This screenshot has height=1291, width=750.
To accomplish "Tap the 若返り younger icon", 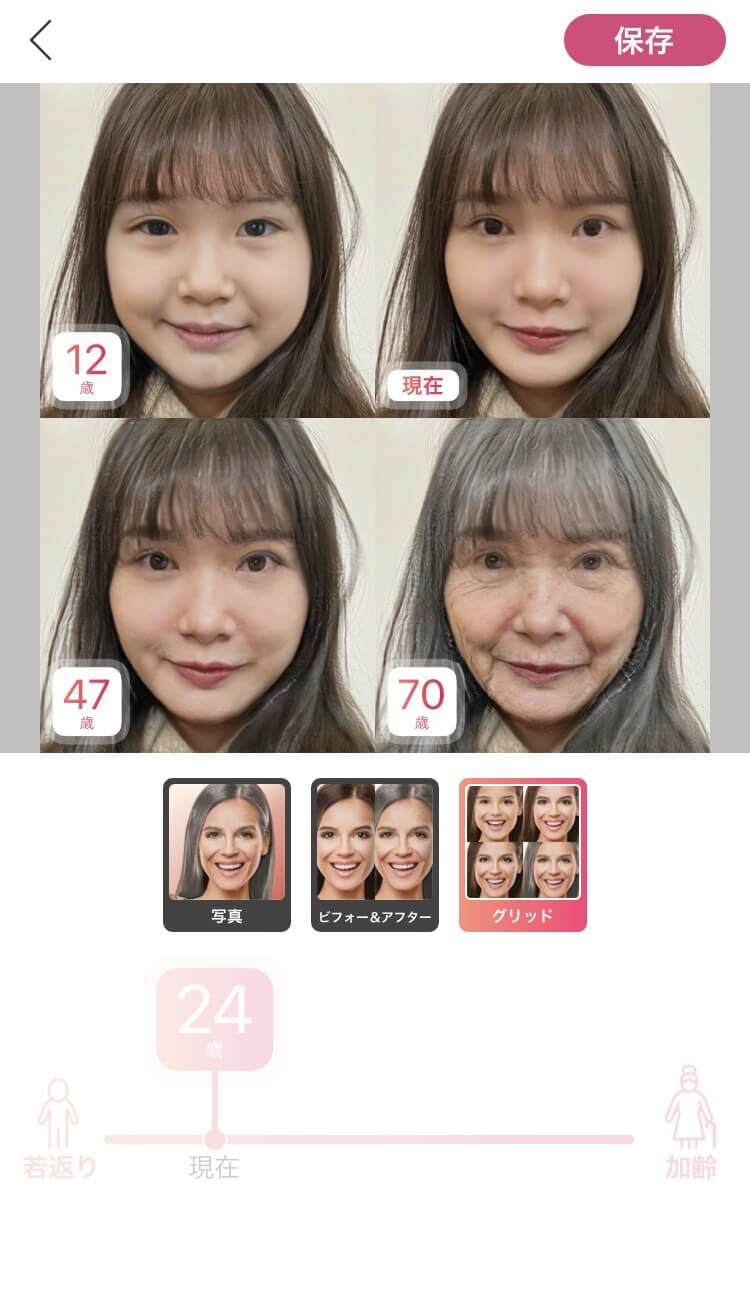I will [x=59, y=1128].
